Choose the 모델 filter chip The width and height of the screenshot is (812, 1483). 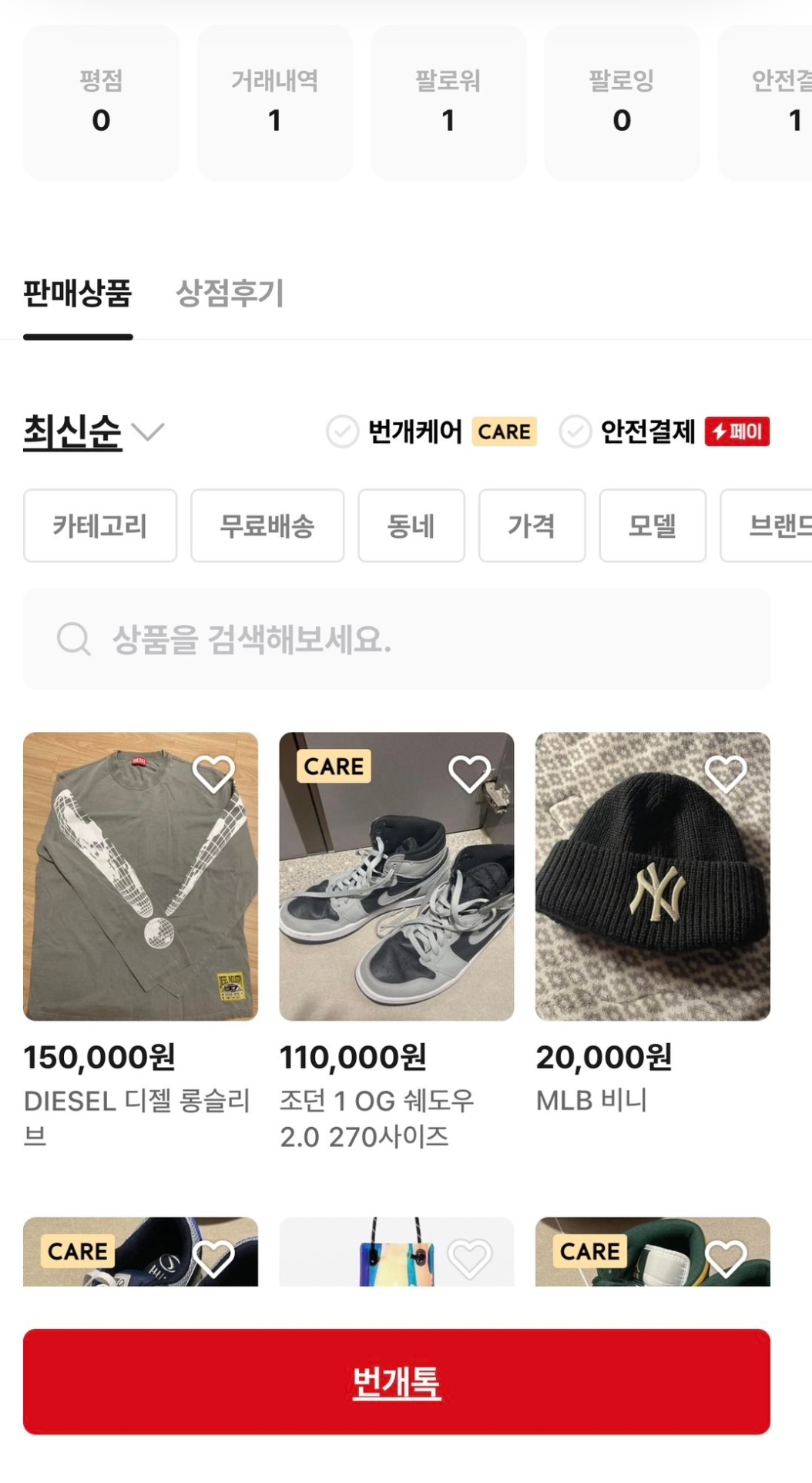[653, 525]
